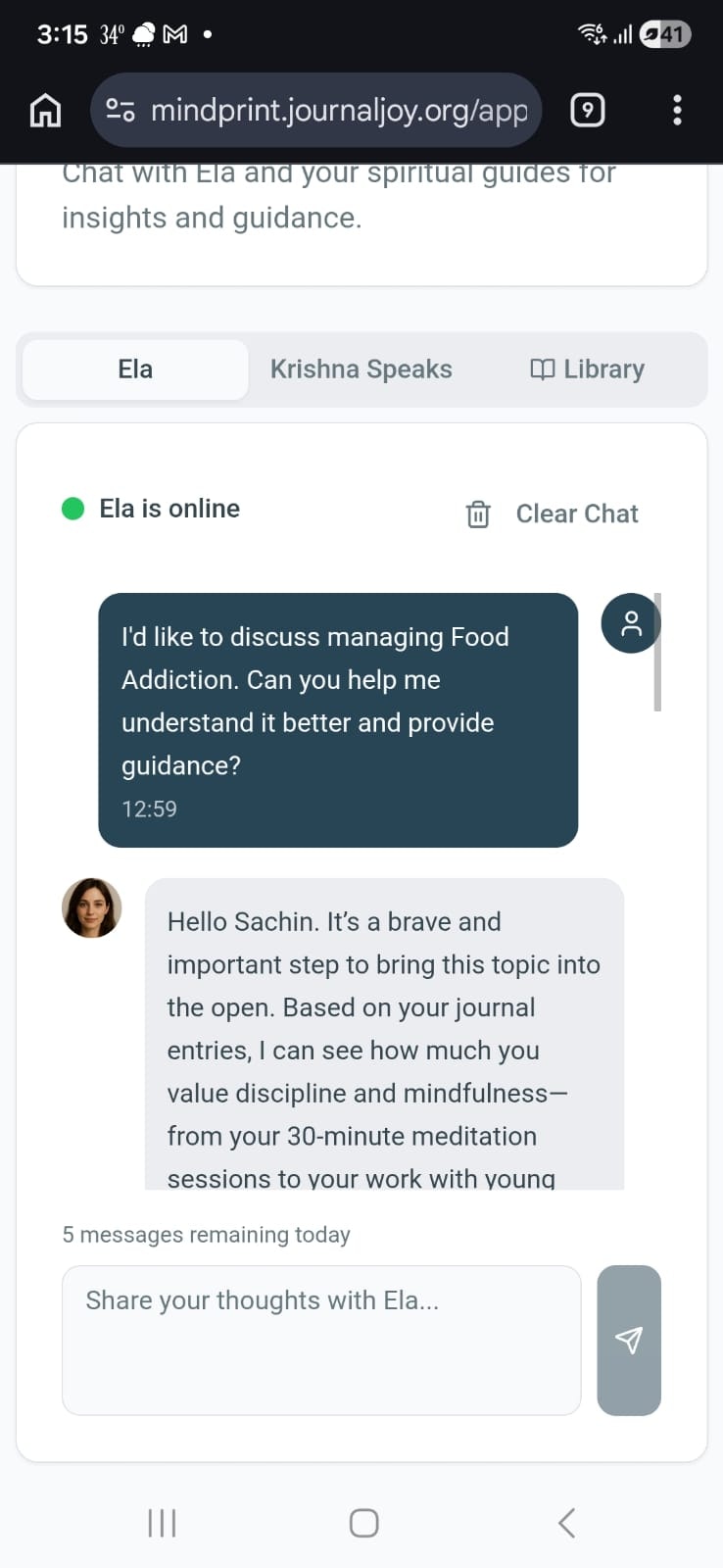The width and height of the screenshot is (723, 1568).
Task: Open the browser overflow menu
Action: click(677, 110)
